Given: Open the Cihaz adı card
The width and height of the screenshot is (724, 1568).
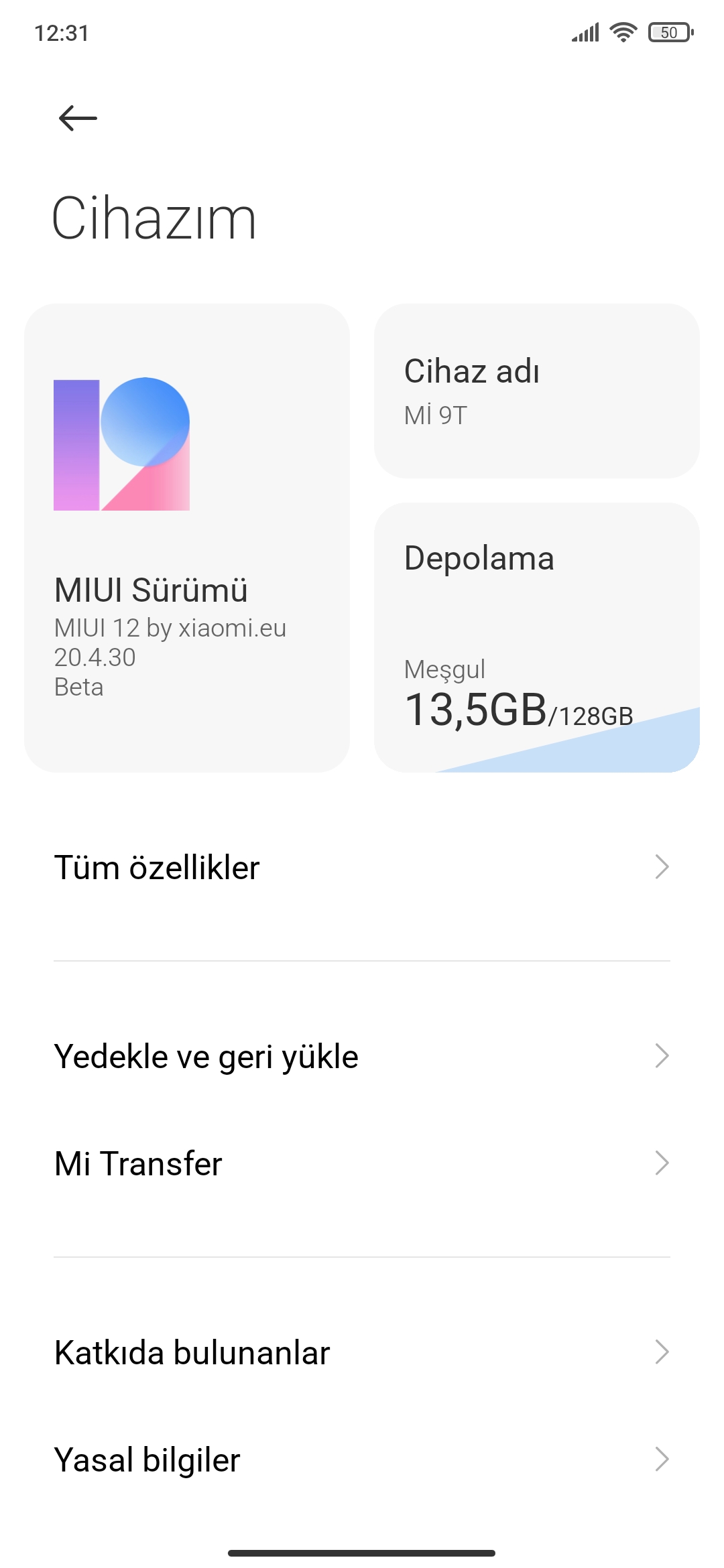Looking at the screenshot, I should (x=537, y=391).
